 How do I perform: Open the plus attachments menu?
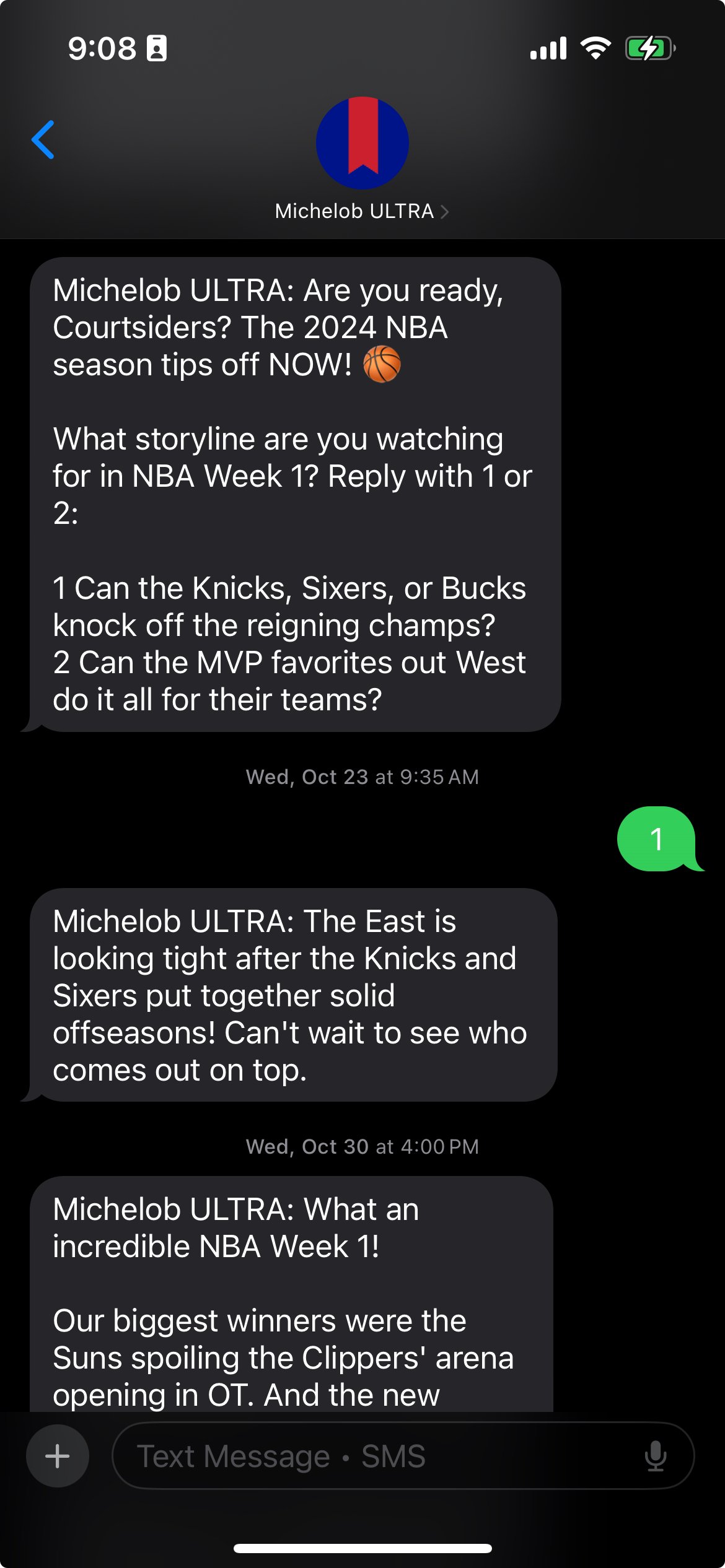point(58,1456)
